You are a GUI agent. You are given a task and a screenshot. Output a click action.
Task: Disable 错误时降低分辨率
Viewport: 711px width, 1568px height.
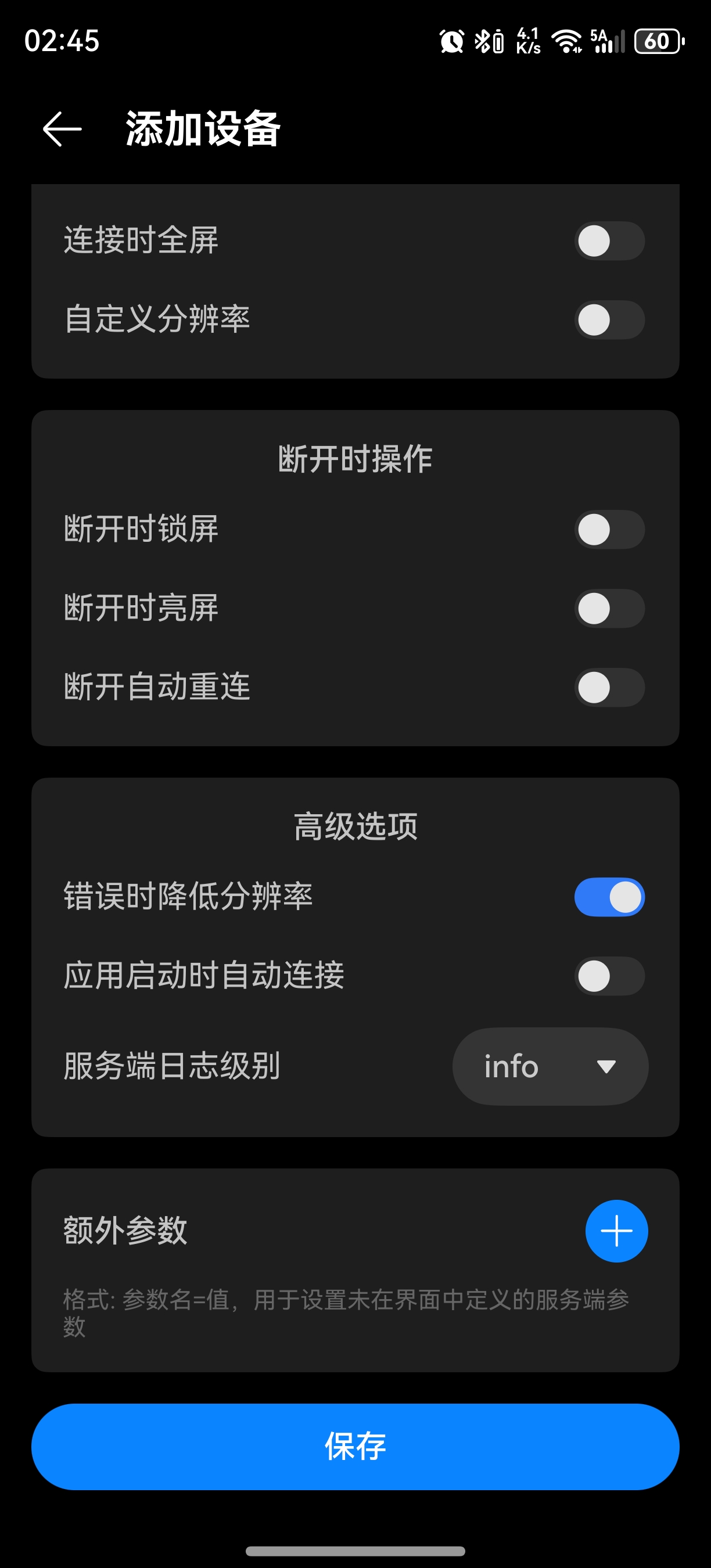pyautogui.click(x=609, y=896)
